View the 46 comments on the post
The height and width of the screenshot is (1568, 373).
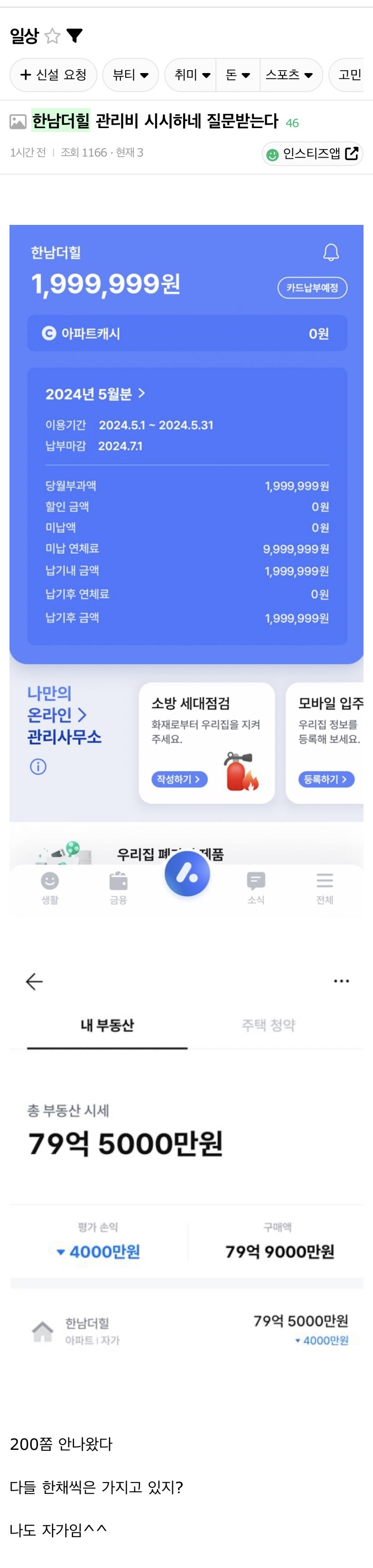(x=292, y=123)
